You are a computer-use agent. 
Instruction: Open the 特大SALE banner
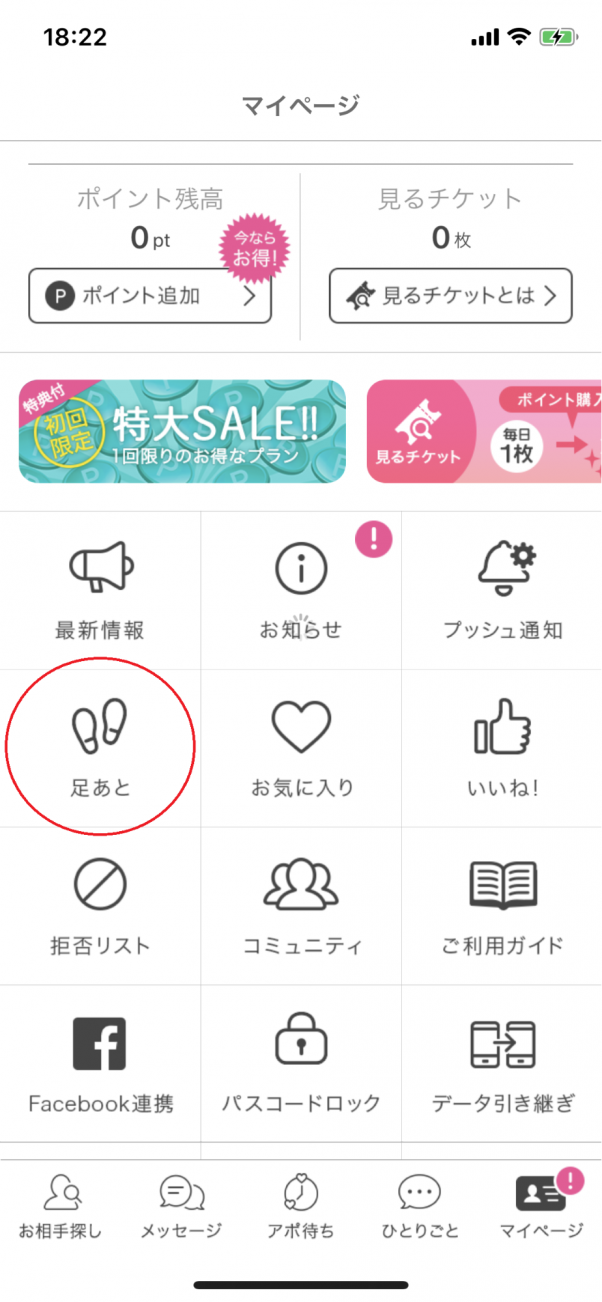click(182, 431)
